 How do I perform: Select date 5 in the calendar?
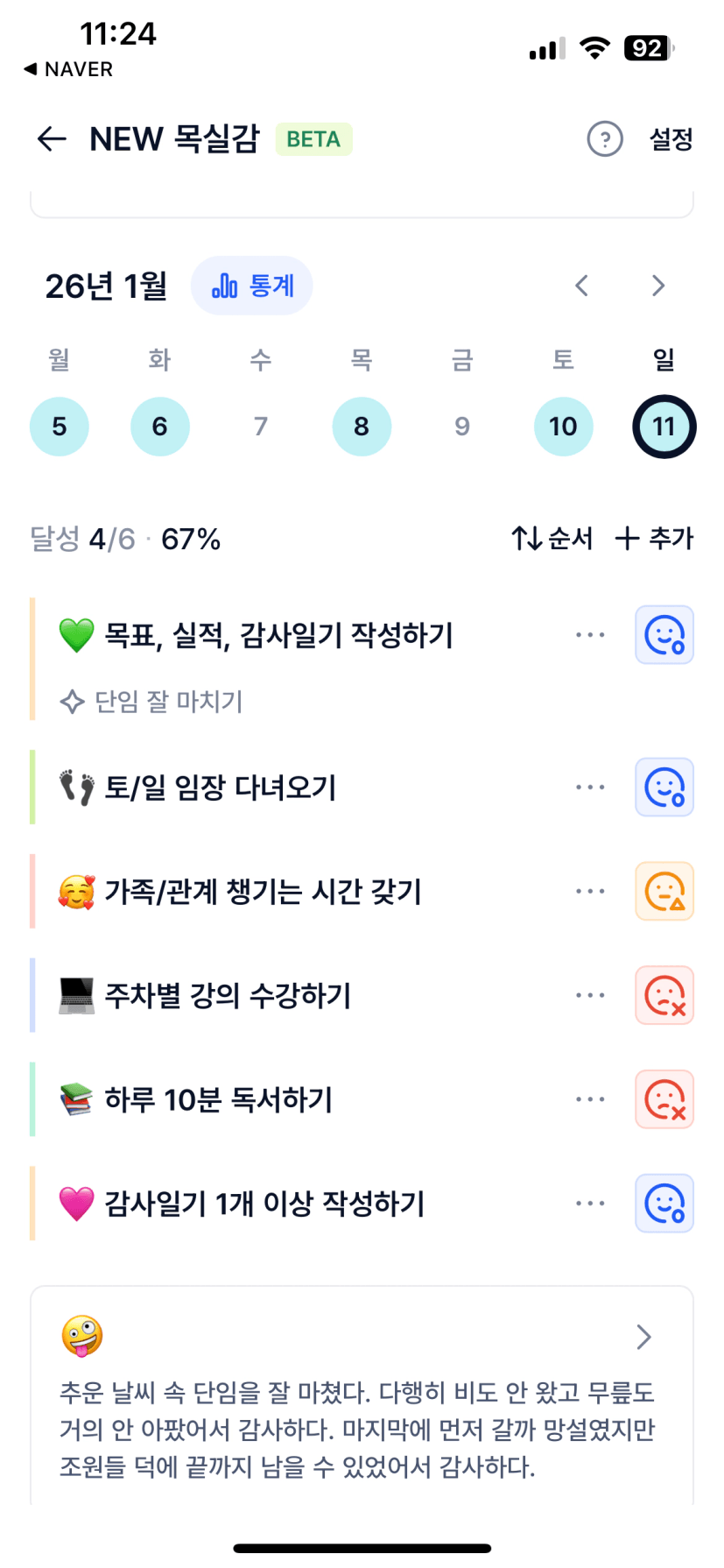(x=60, y=427)
